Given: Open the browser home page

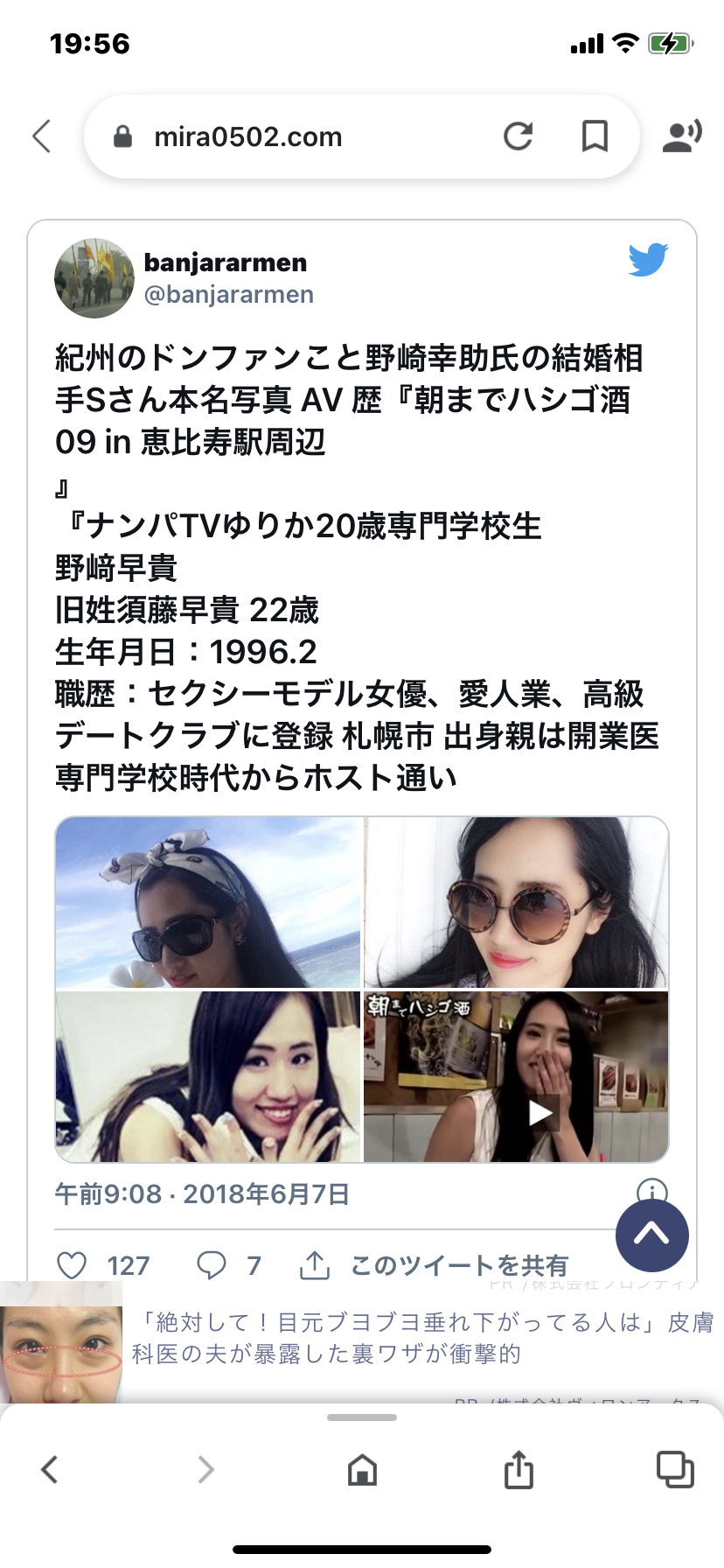Looking at the screenshot, I should point(362,1469).
